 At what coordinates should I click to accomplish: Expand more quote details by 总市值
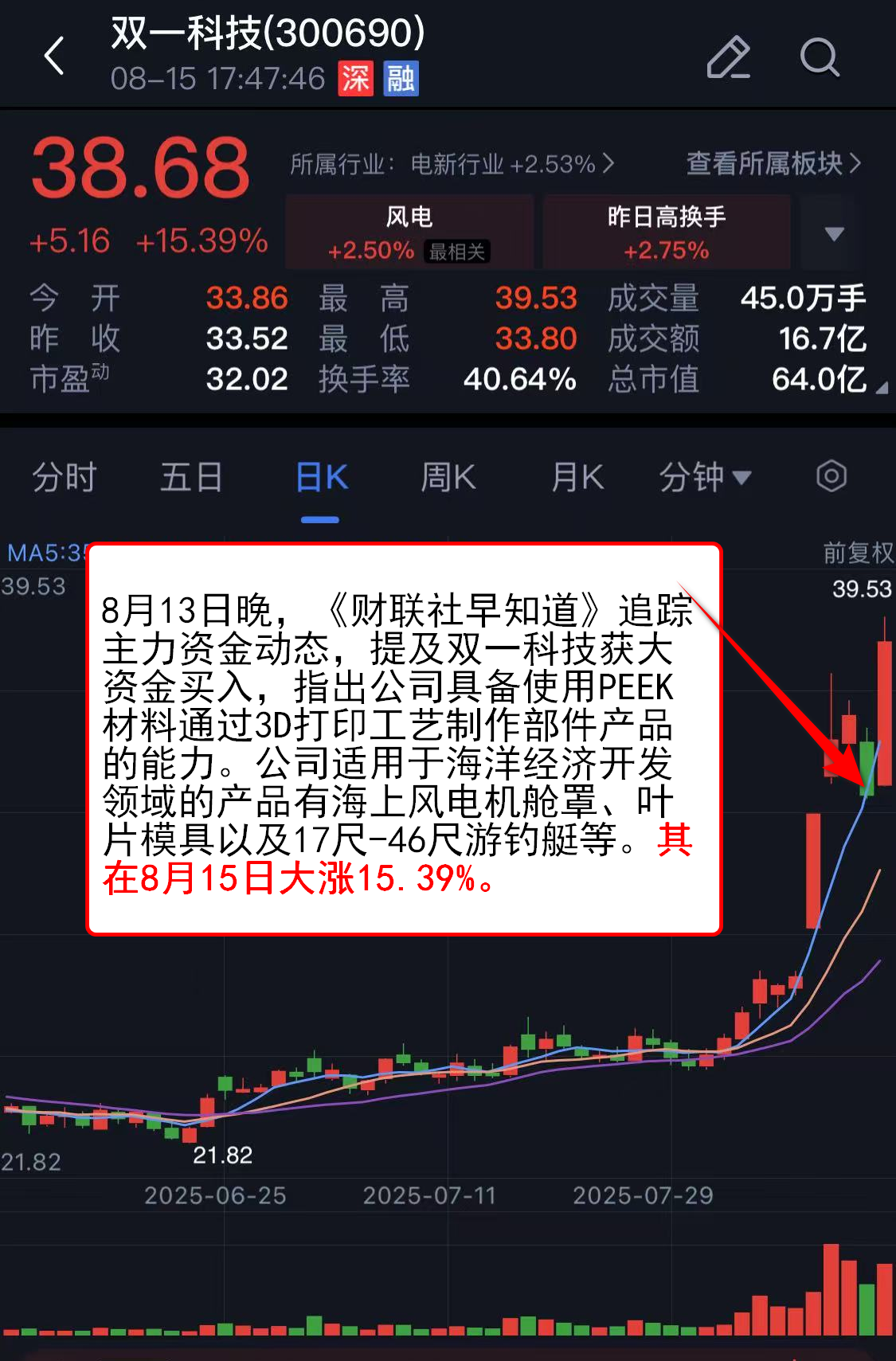click(881, 387)
